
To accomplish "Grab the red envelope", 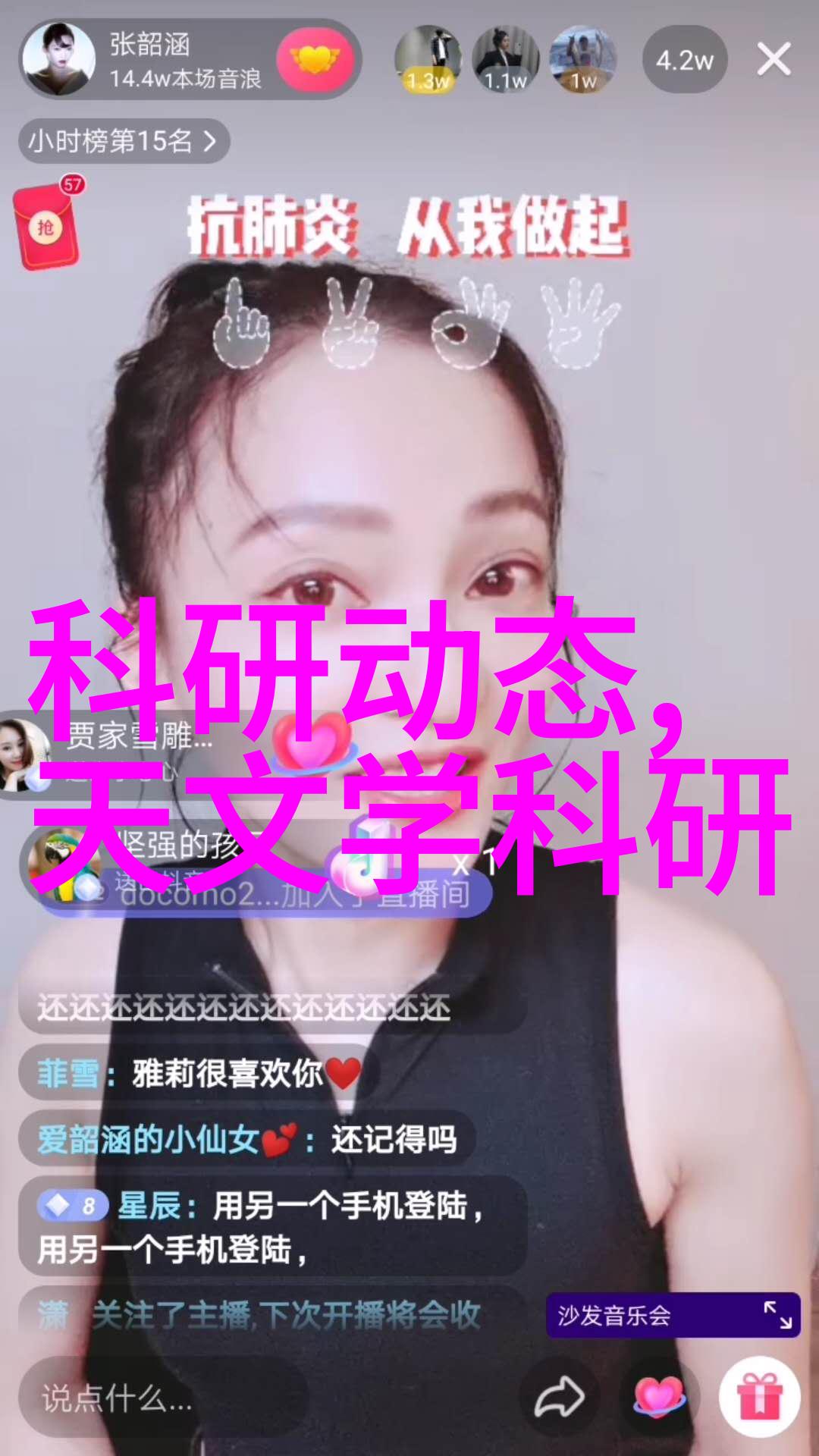I will coord(47,227).
